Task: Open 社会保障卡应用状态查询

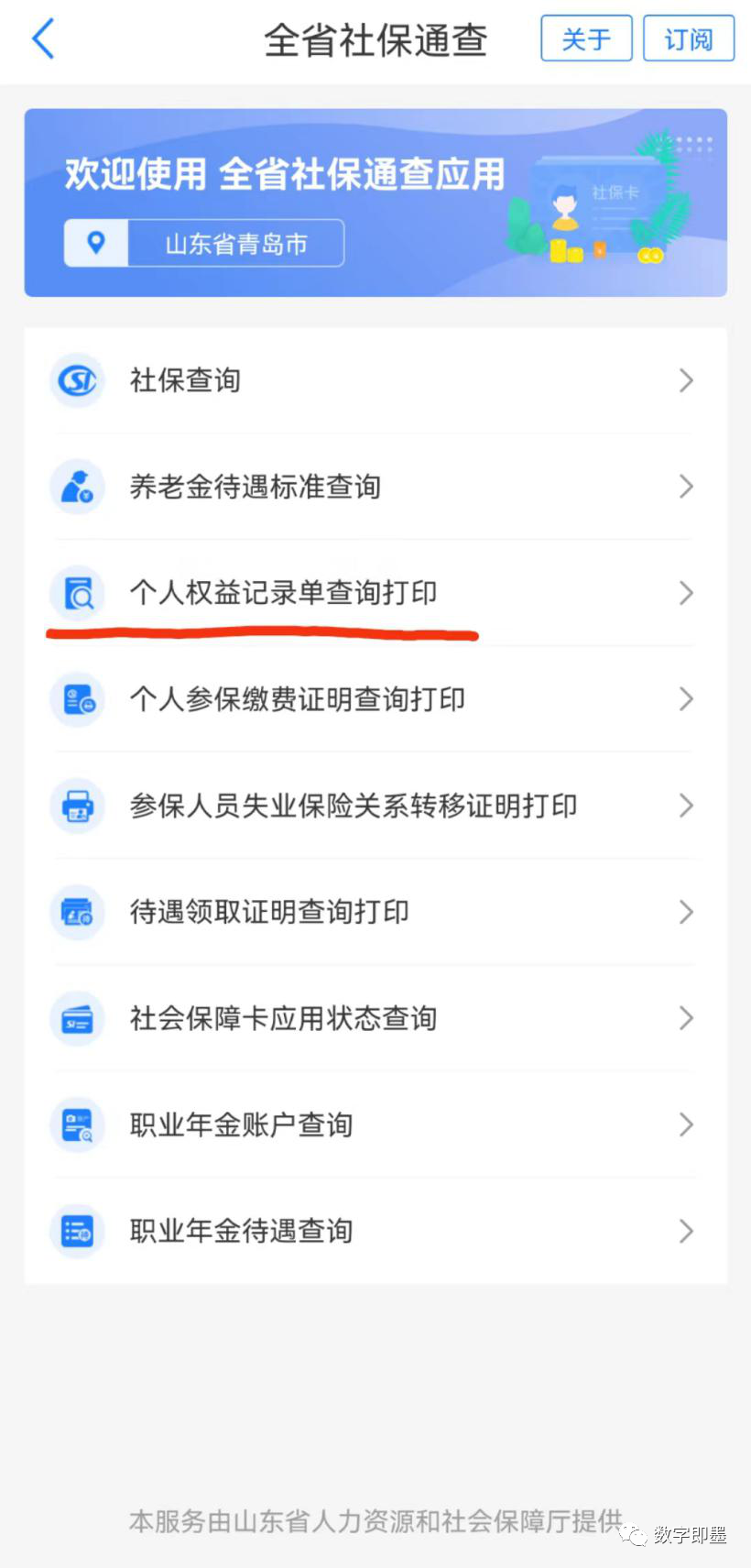Action: click(x=374, y=1018)
